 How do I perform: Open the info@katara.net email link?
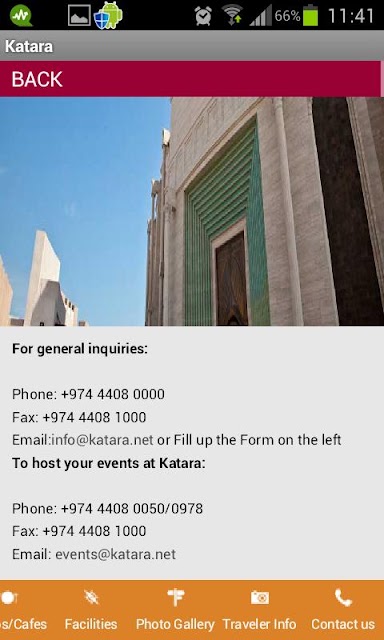click(x=102, y=440)
